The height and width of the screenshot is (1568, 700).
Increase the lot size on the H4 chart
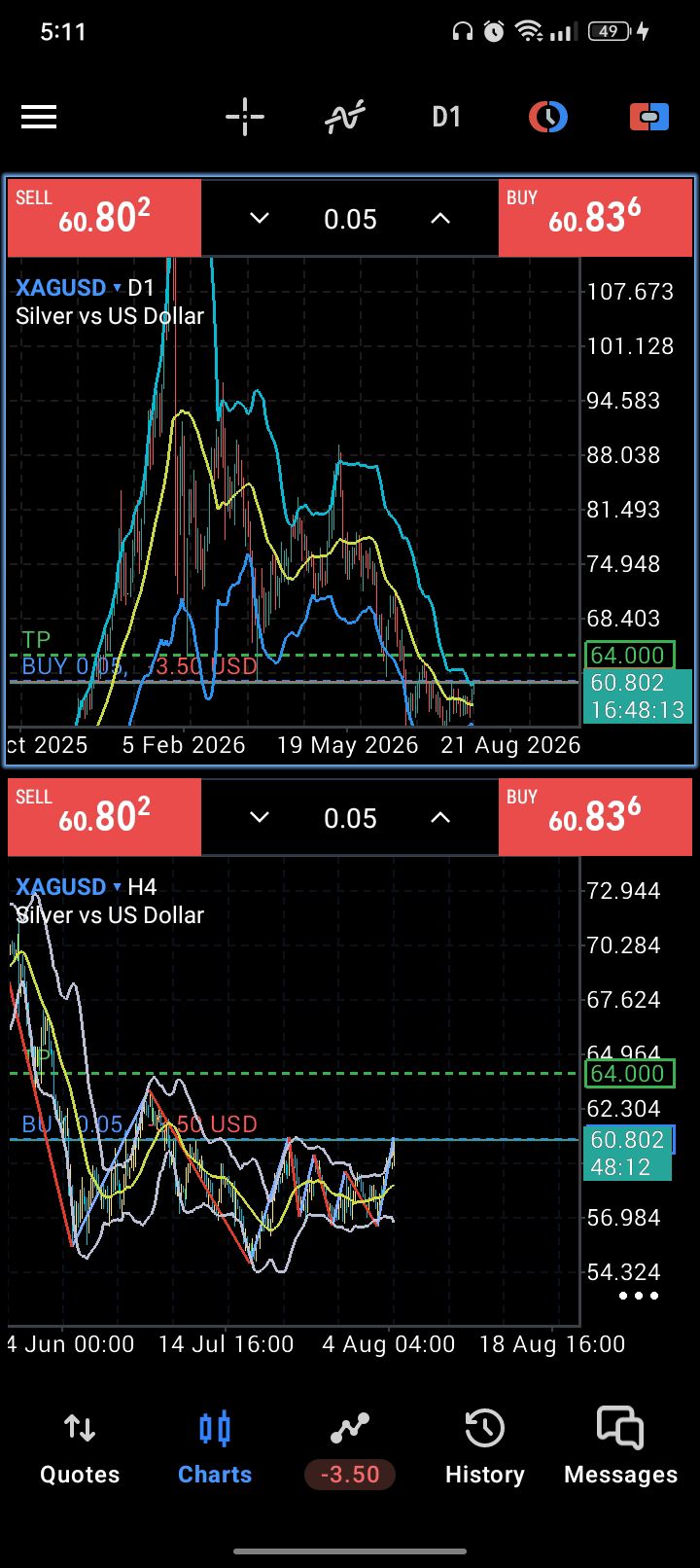440,818
